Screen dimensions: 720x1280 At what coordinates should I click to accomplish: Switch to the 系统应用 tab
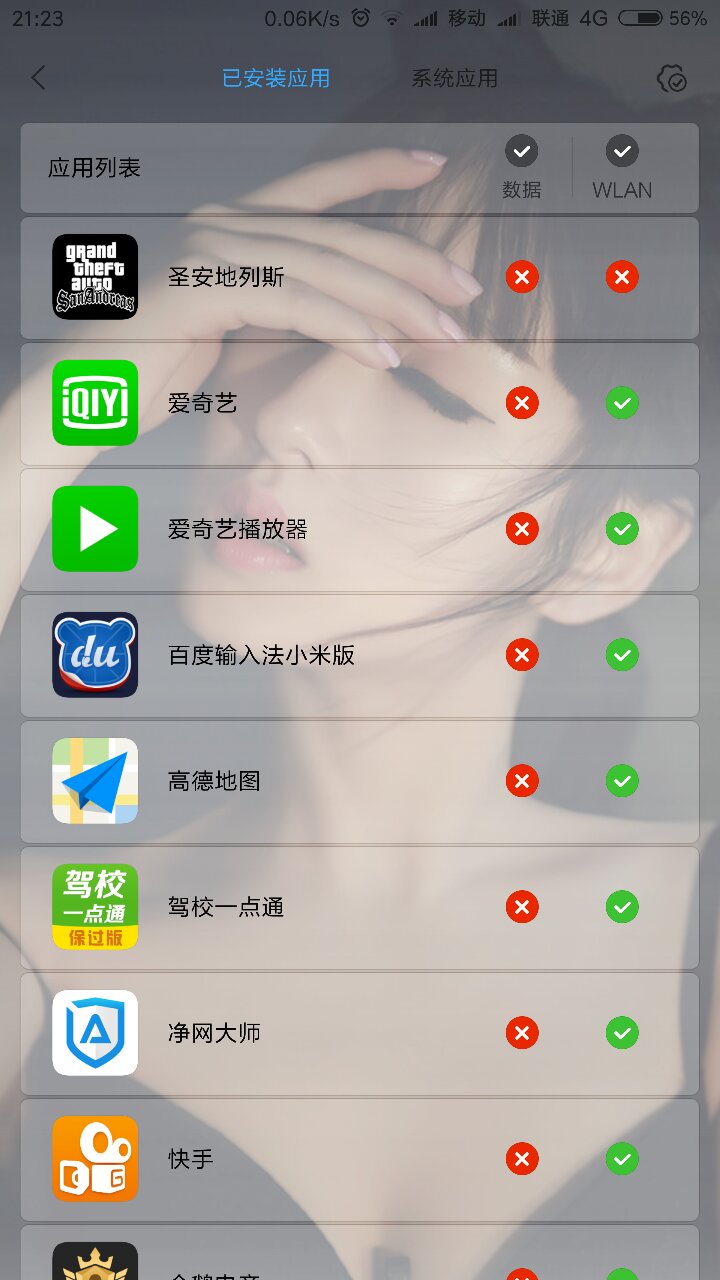(454, 78)
